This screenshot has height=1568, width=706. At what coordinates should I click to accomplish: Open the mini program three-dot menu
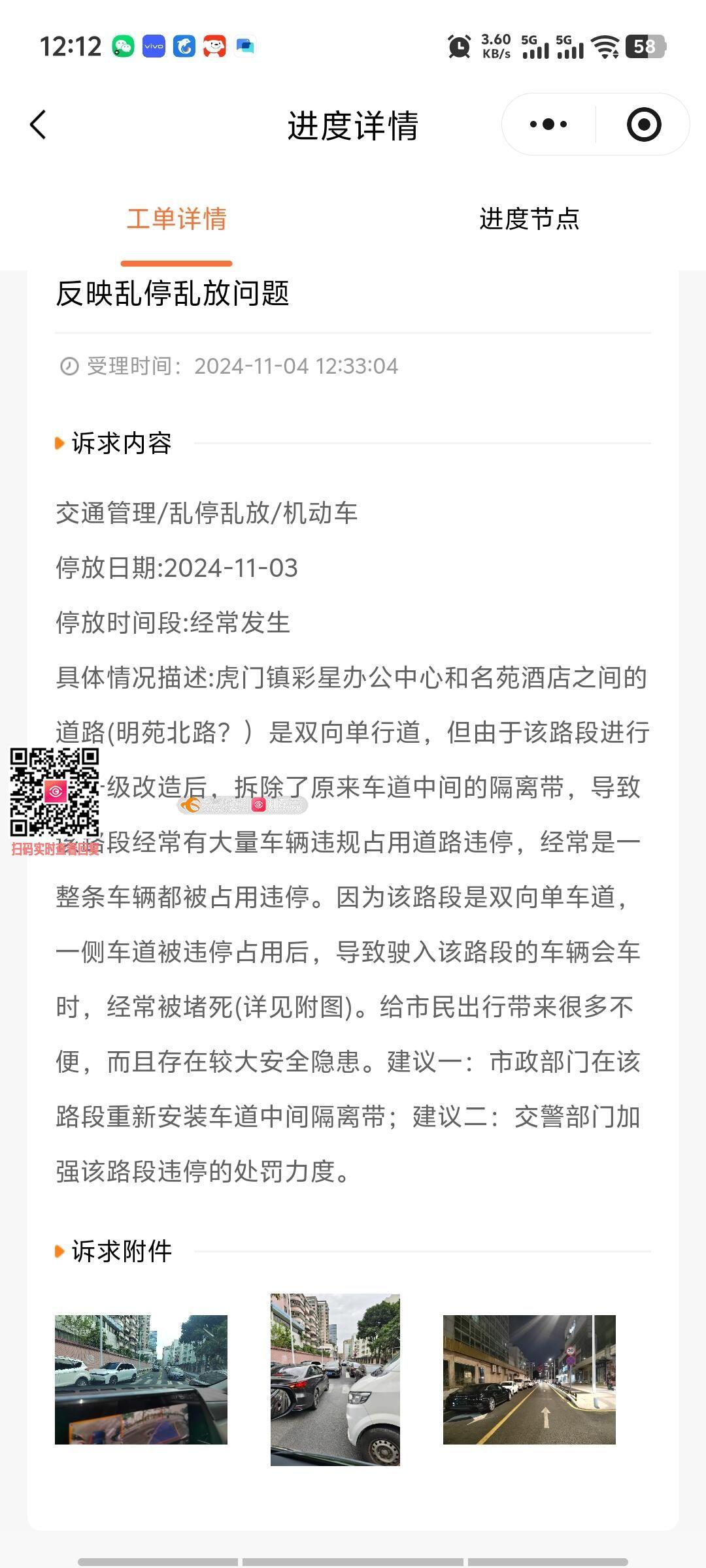click(x=548, y=124)
